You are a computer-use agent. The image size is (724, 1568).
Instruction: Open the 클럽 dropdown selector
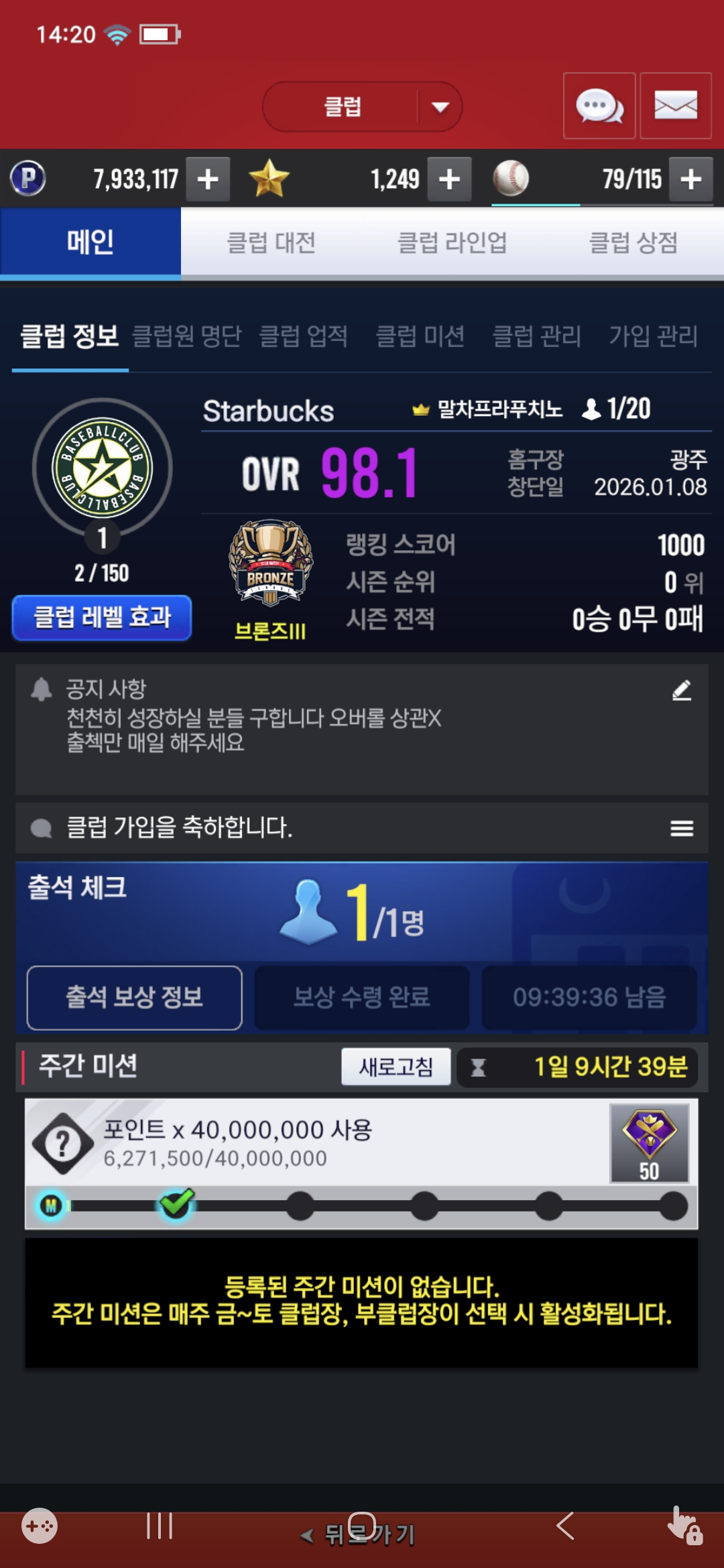[362, 107]
